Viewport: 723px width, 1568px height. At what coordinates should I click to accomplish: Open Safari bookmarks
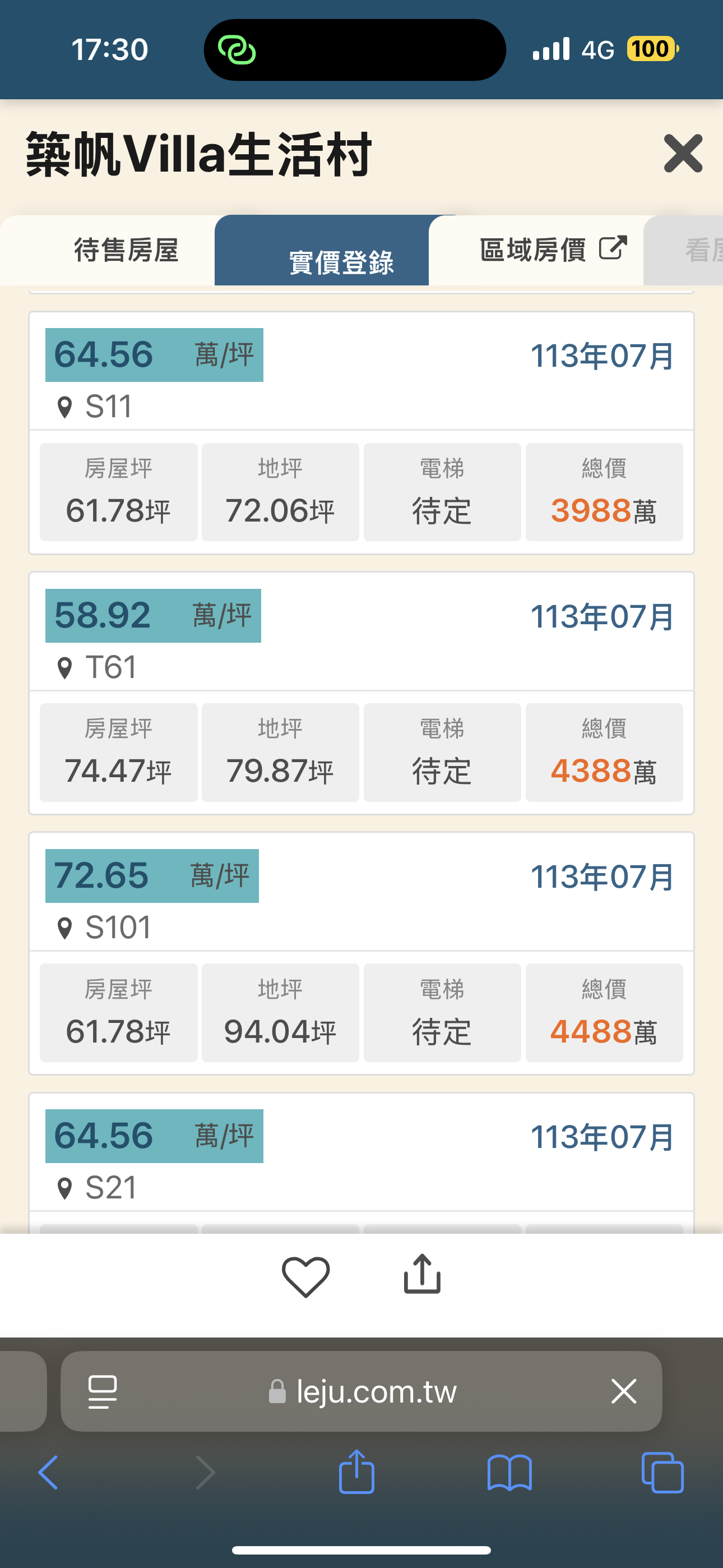point(509,1473)
